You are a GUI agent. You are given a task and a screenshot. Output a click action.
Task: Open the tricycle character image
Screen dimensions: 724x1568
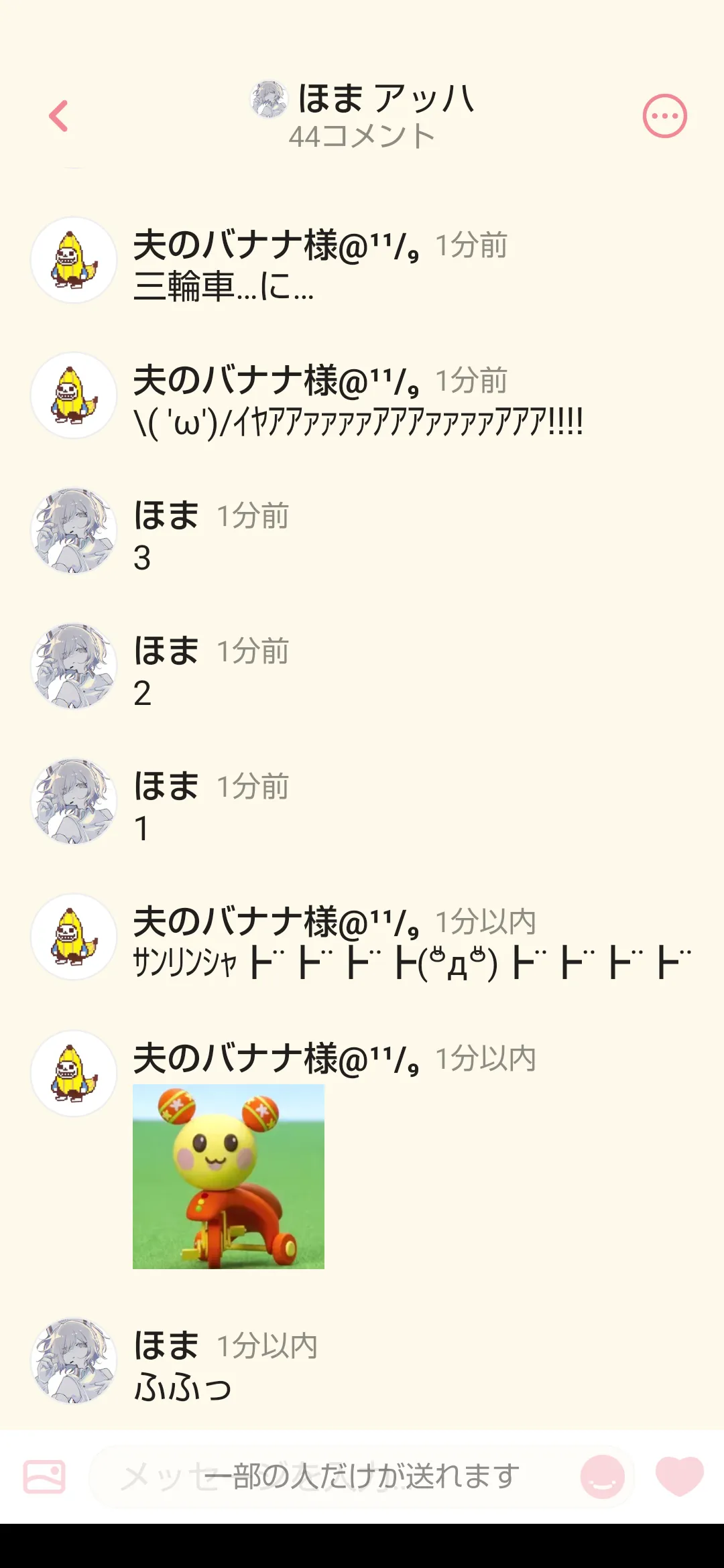click(229, 1176)
